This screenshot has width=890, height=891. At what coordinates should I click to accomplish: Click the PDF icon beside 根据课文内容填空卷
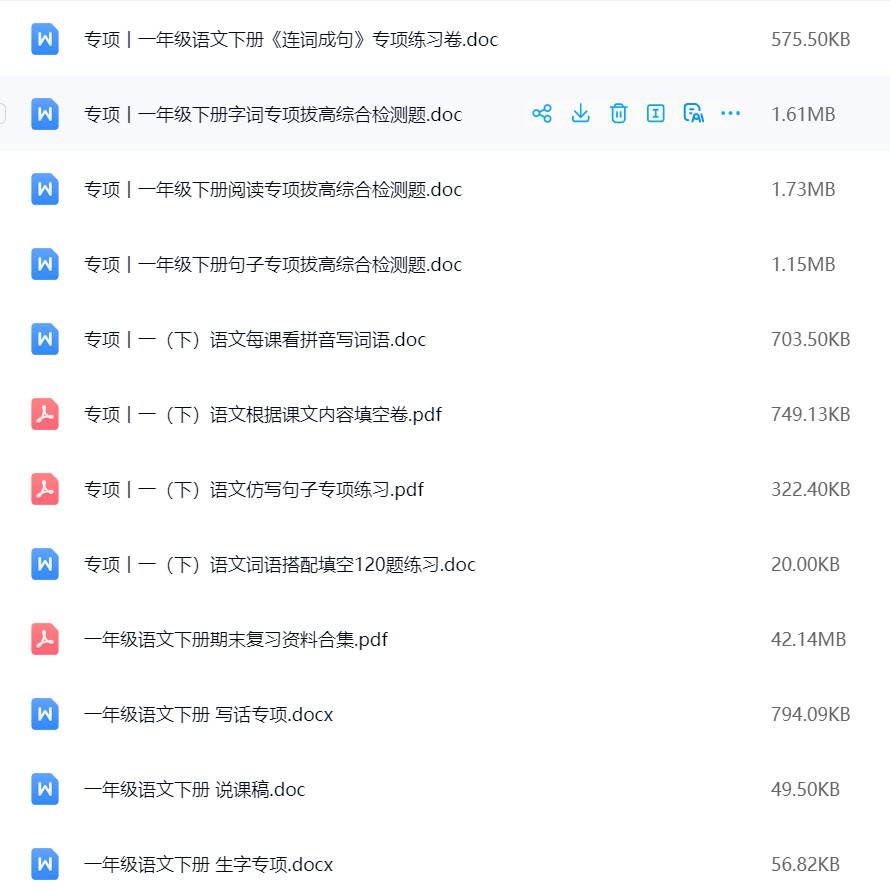pos(44,414)
